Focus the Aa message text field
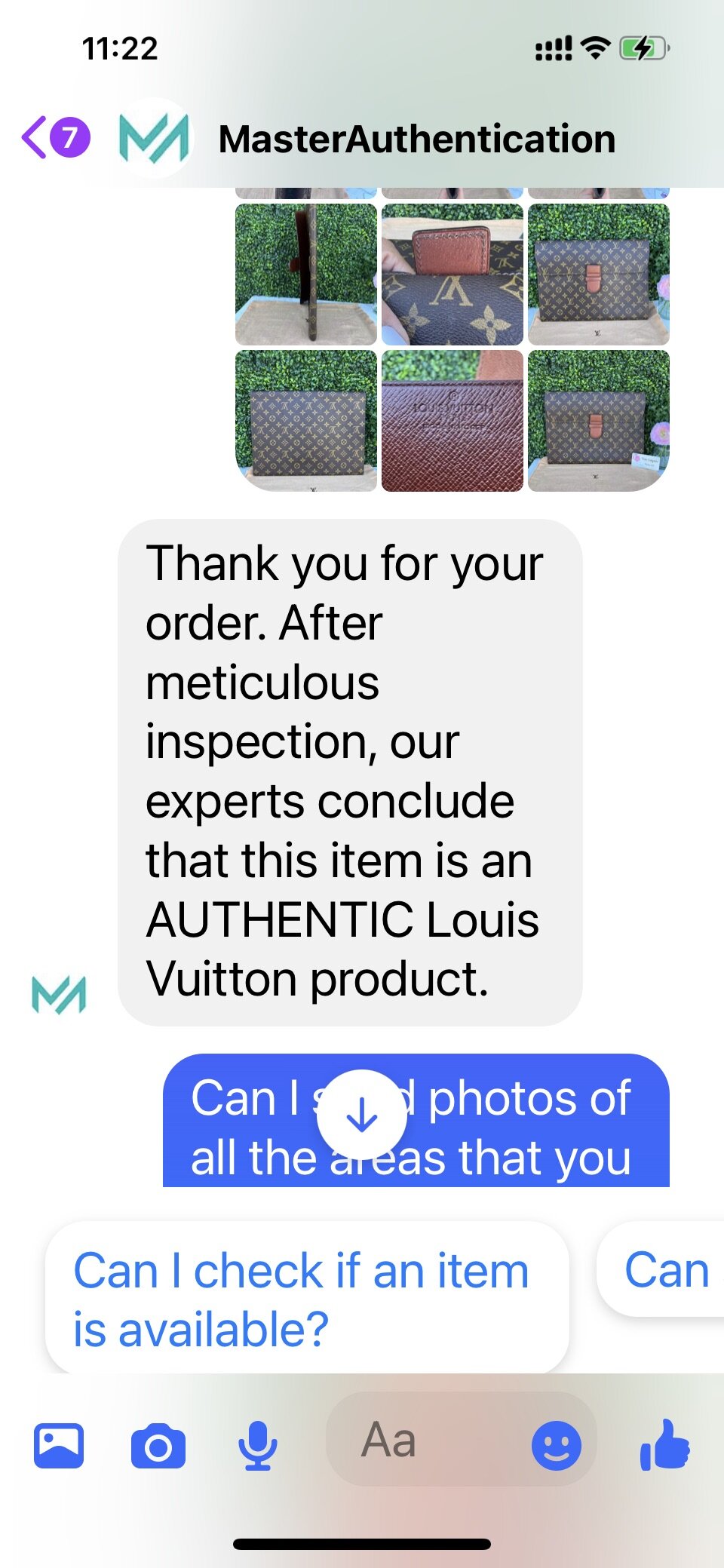 click(422, 1441)
